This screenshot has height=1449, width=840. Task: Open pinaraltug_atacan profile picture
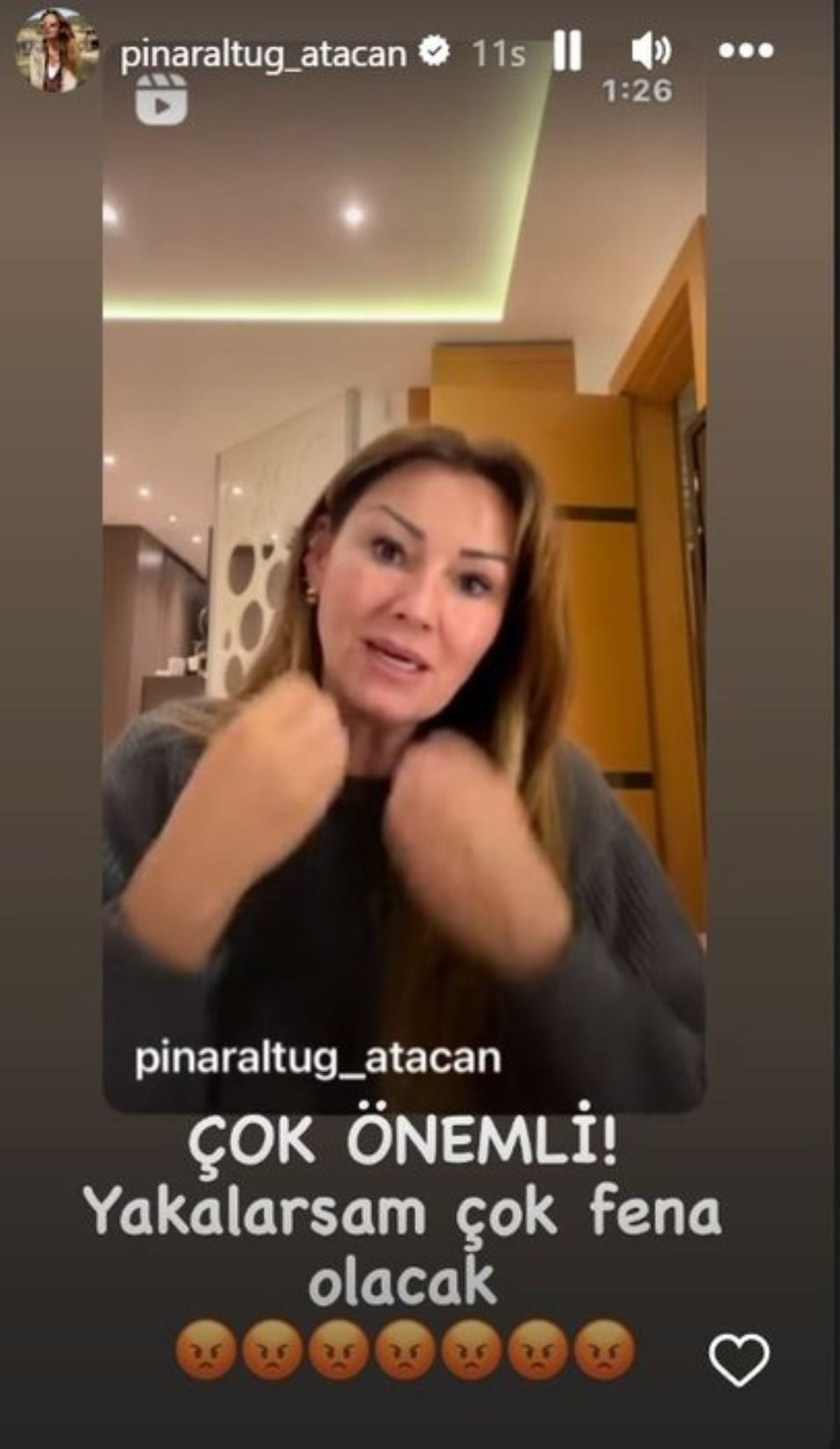[57, 50]
